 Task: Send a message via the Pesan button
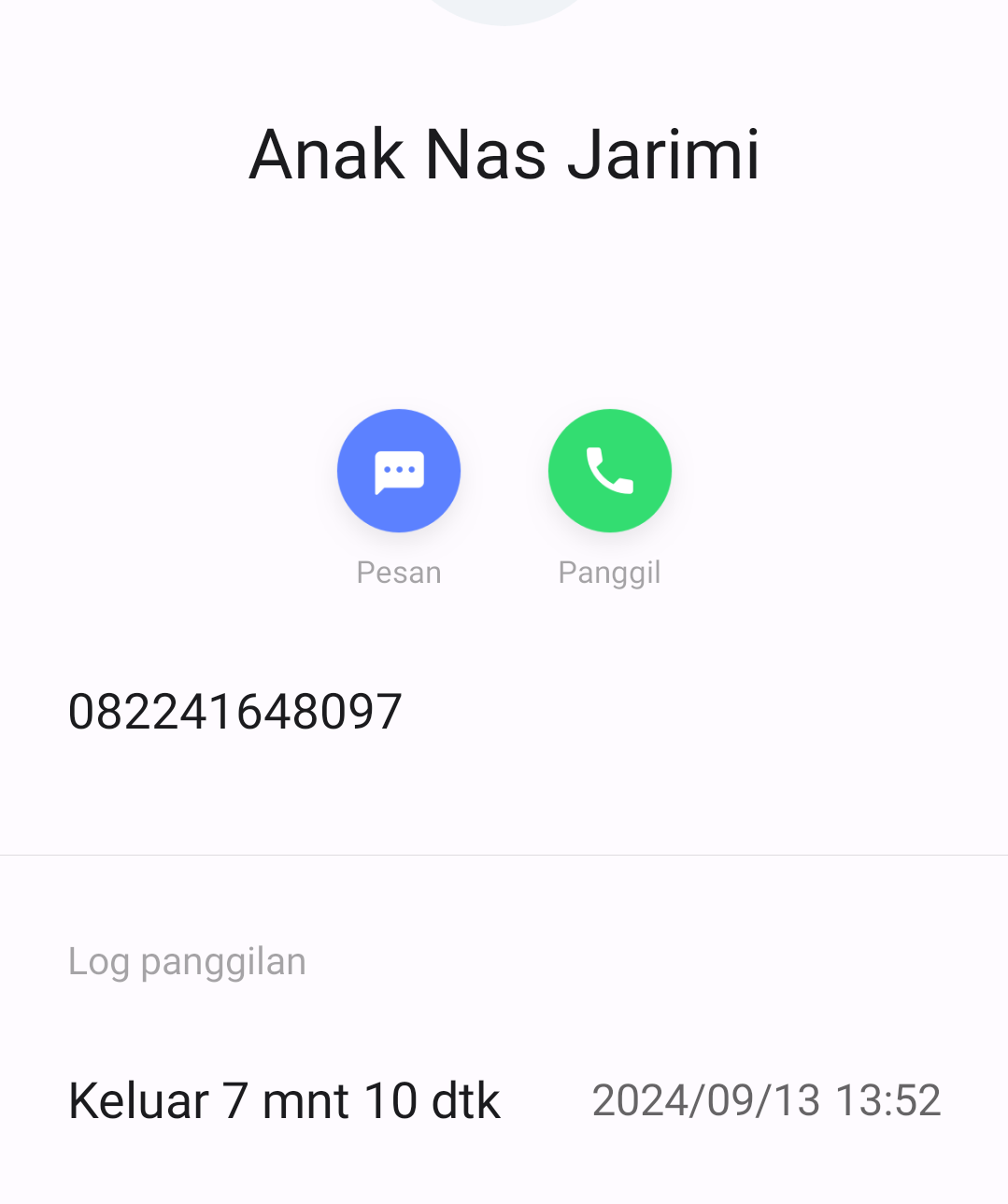click(x=399, y=471)
